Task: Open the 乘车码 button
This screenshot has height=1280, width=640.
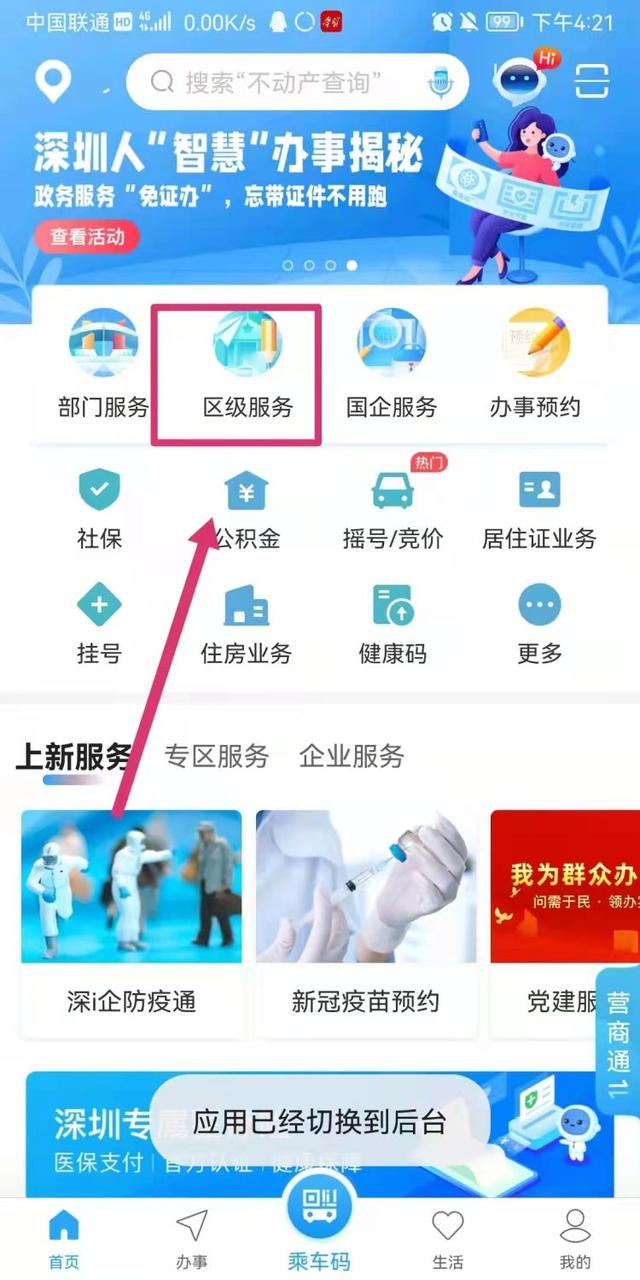Action: tap(319, 1220)
